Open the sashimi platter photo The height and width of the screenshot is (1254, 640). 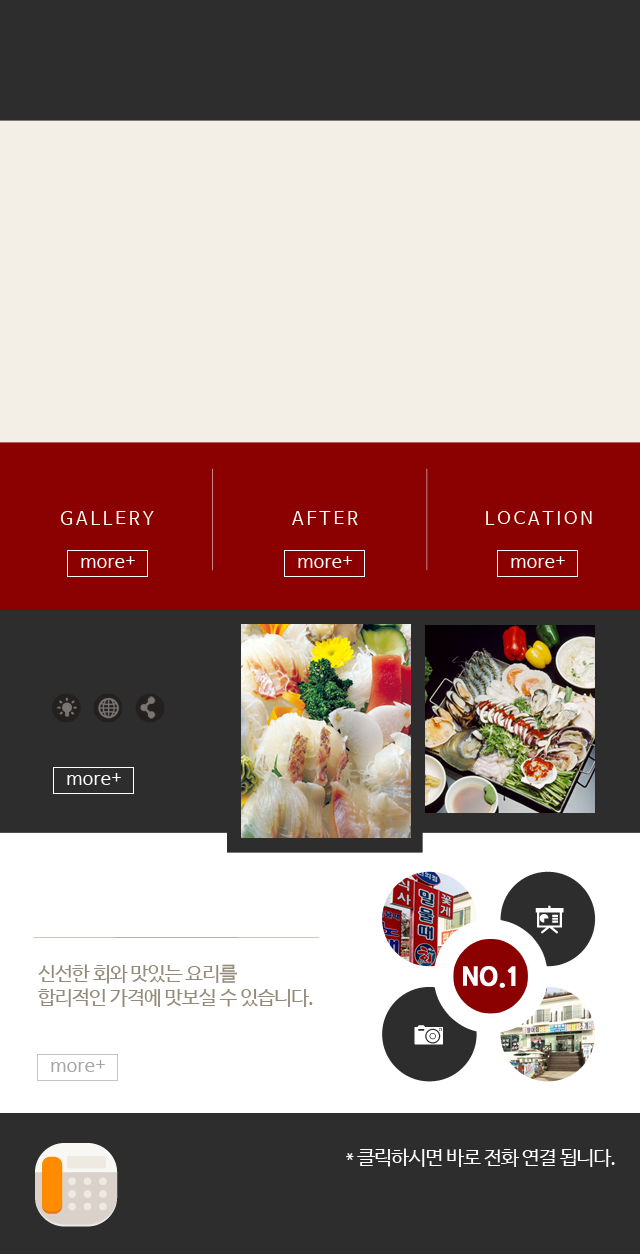[x=326, y=731]
